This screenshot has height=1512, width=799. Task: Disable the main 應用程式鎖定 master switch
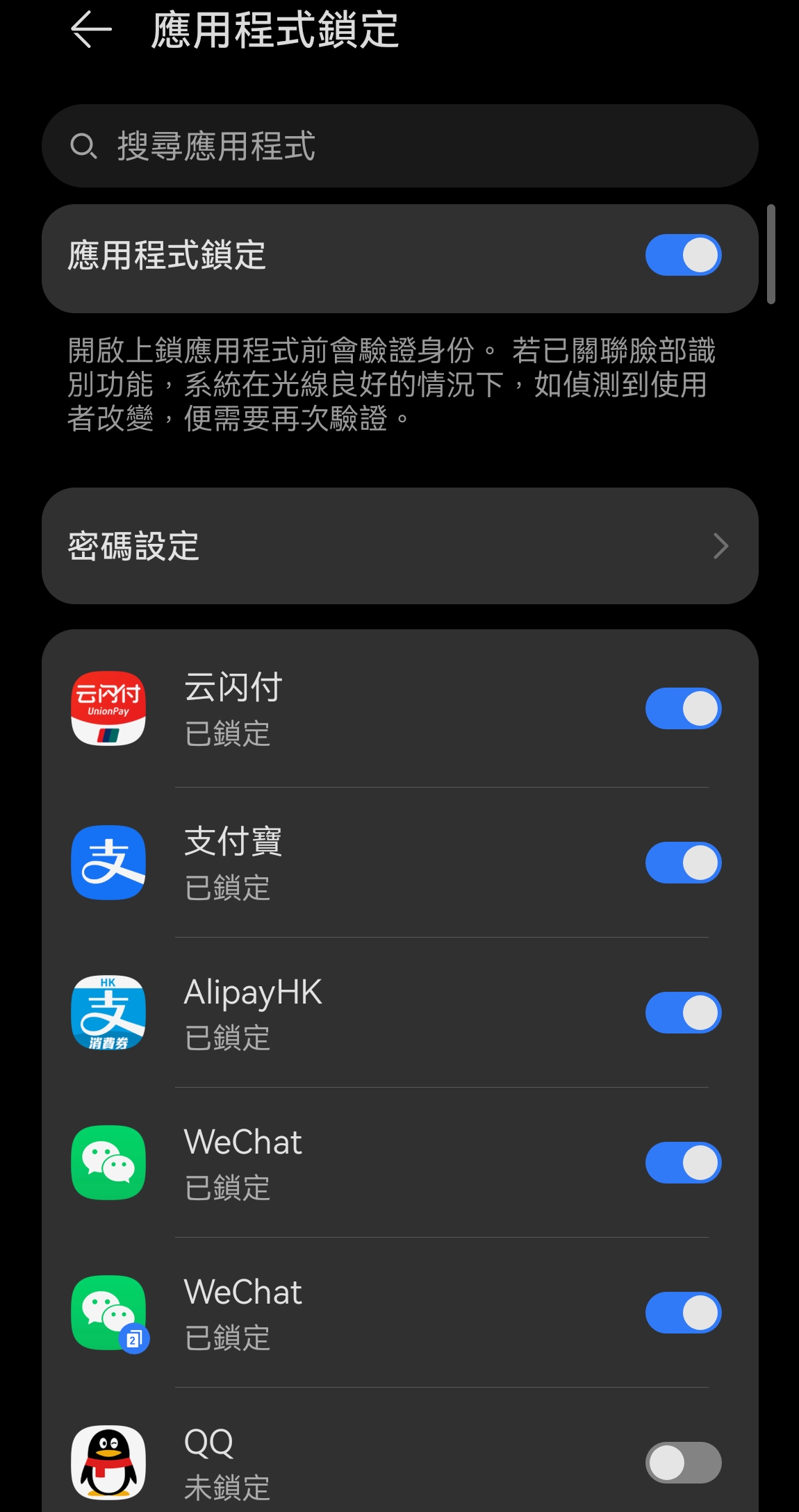point(683,255)
